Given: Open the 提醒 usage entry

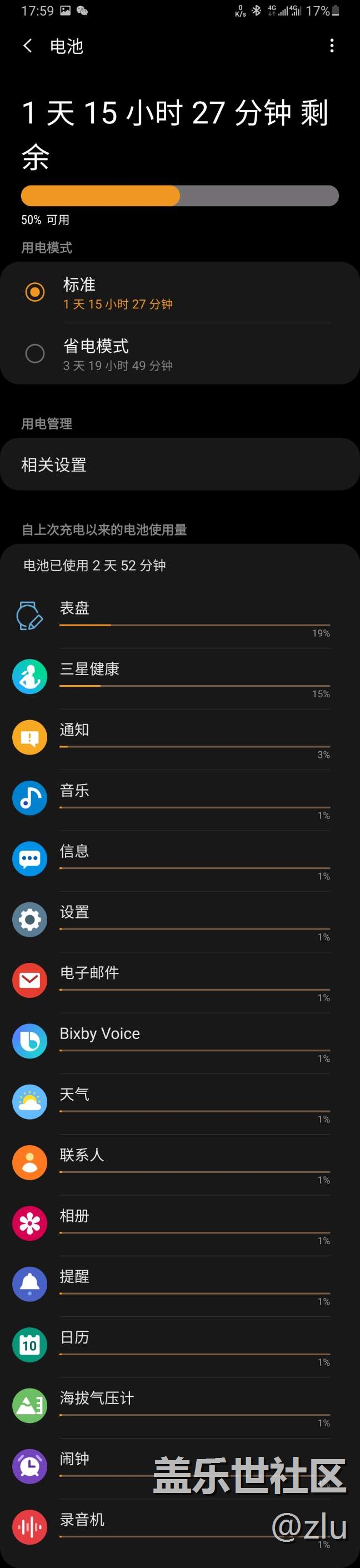Looking at the screenshot, I should (x=180, y=1287).
